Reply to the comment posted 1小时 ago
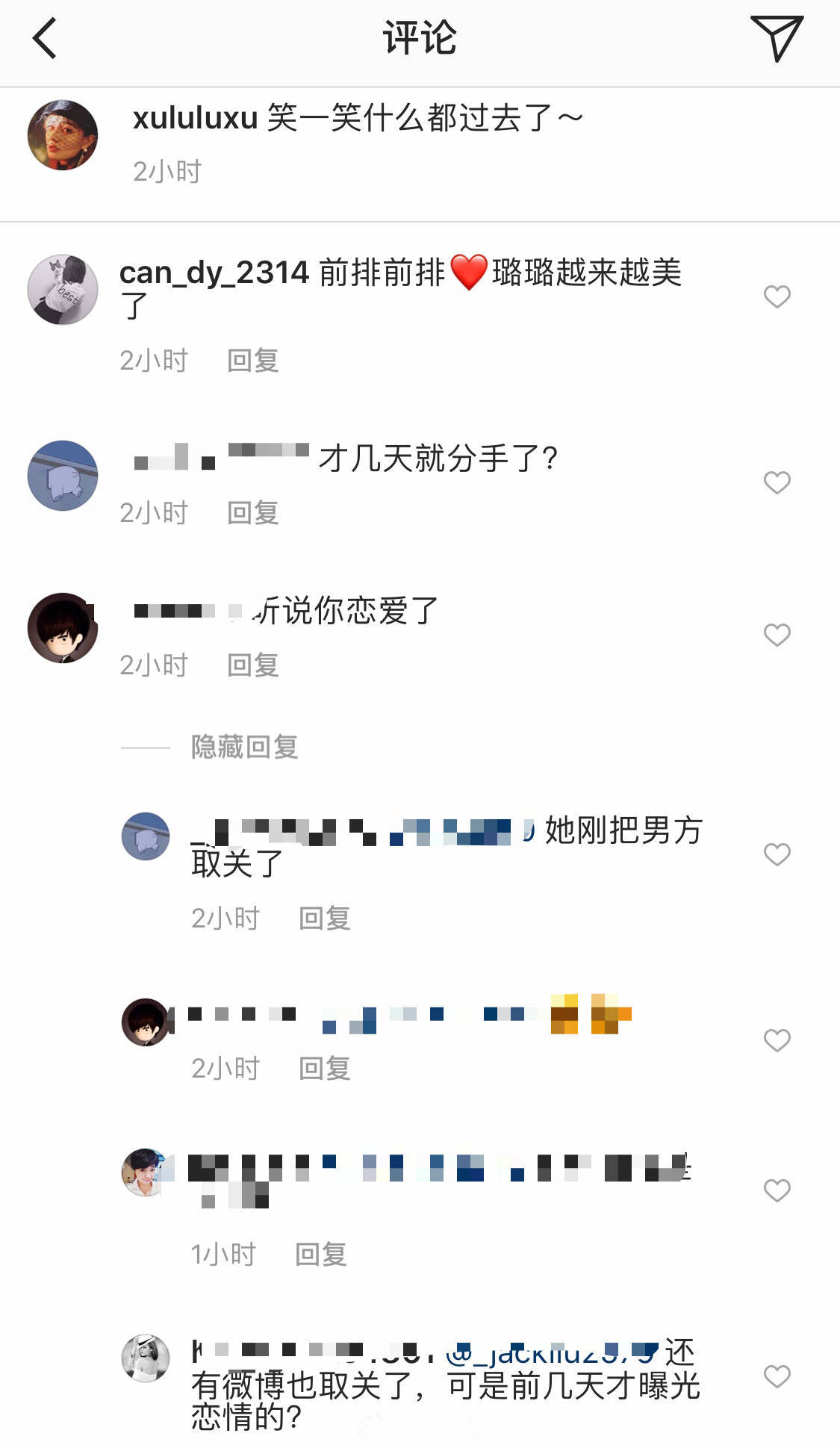Image resolution: width=840 pixels, height=1448 pixels. 320,1255
